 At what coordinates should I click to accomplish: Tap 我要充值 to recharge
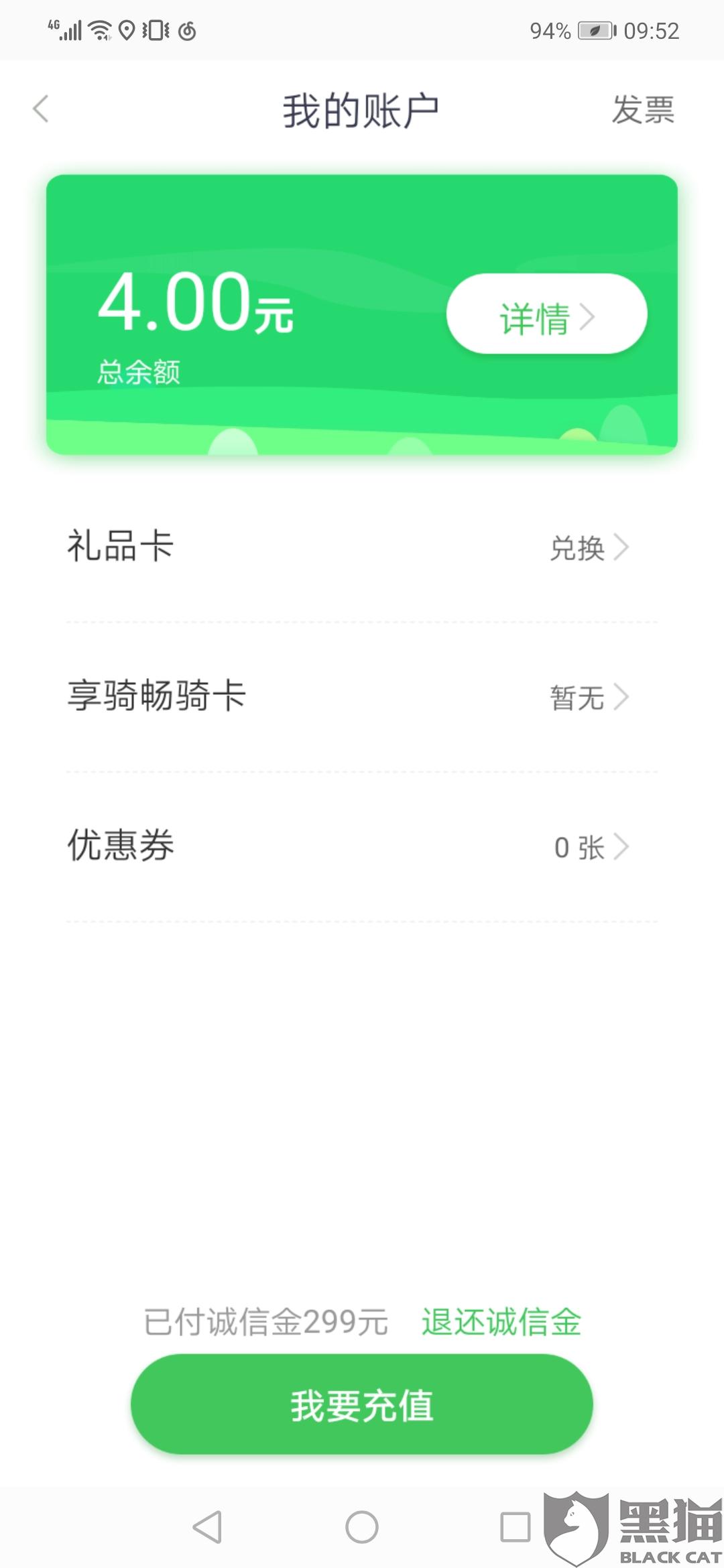pos(362,1404)
